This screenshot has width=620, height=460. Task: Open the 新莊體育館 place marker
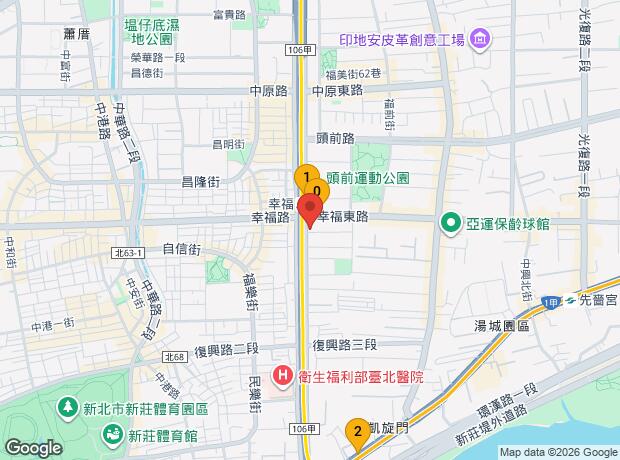(x=113, y=436)
